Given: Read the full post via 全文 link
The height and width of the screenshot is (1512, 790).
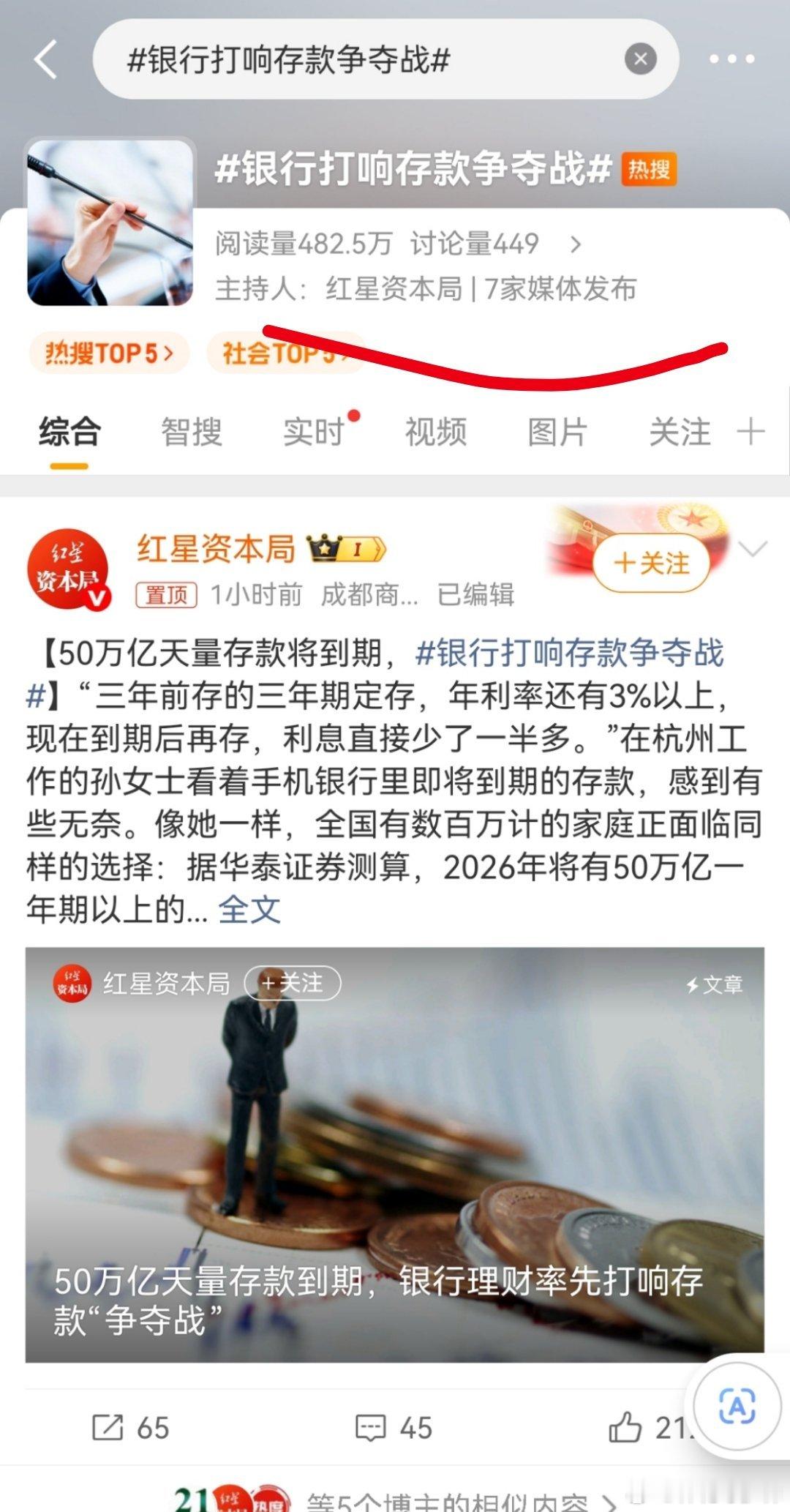Looking at the screenshot, I should 249,910.
